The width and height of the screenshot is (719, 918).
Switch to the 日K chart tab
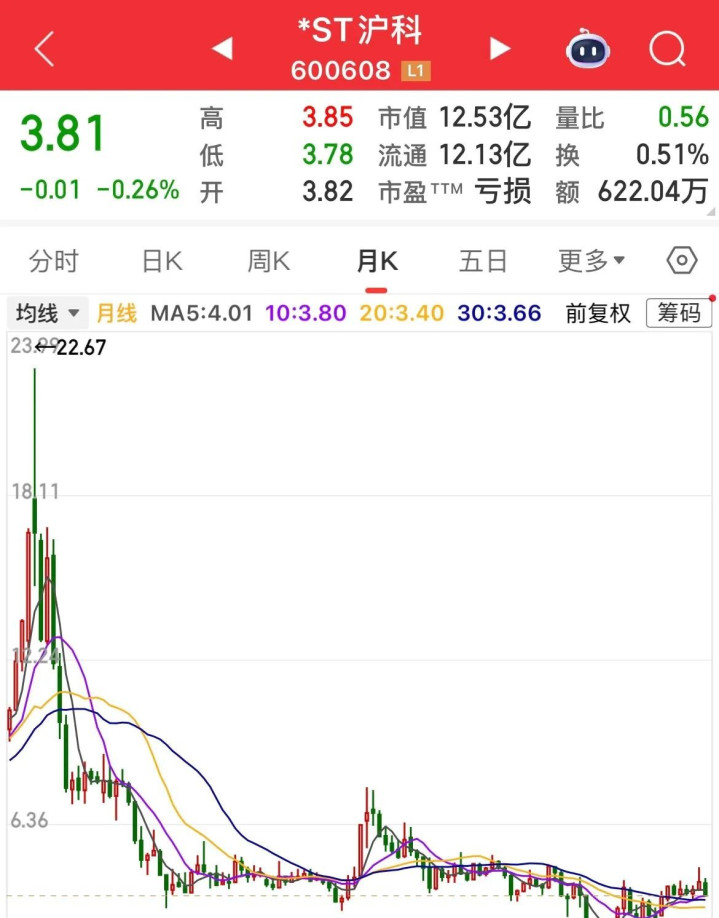pos(161,262)
